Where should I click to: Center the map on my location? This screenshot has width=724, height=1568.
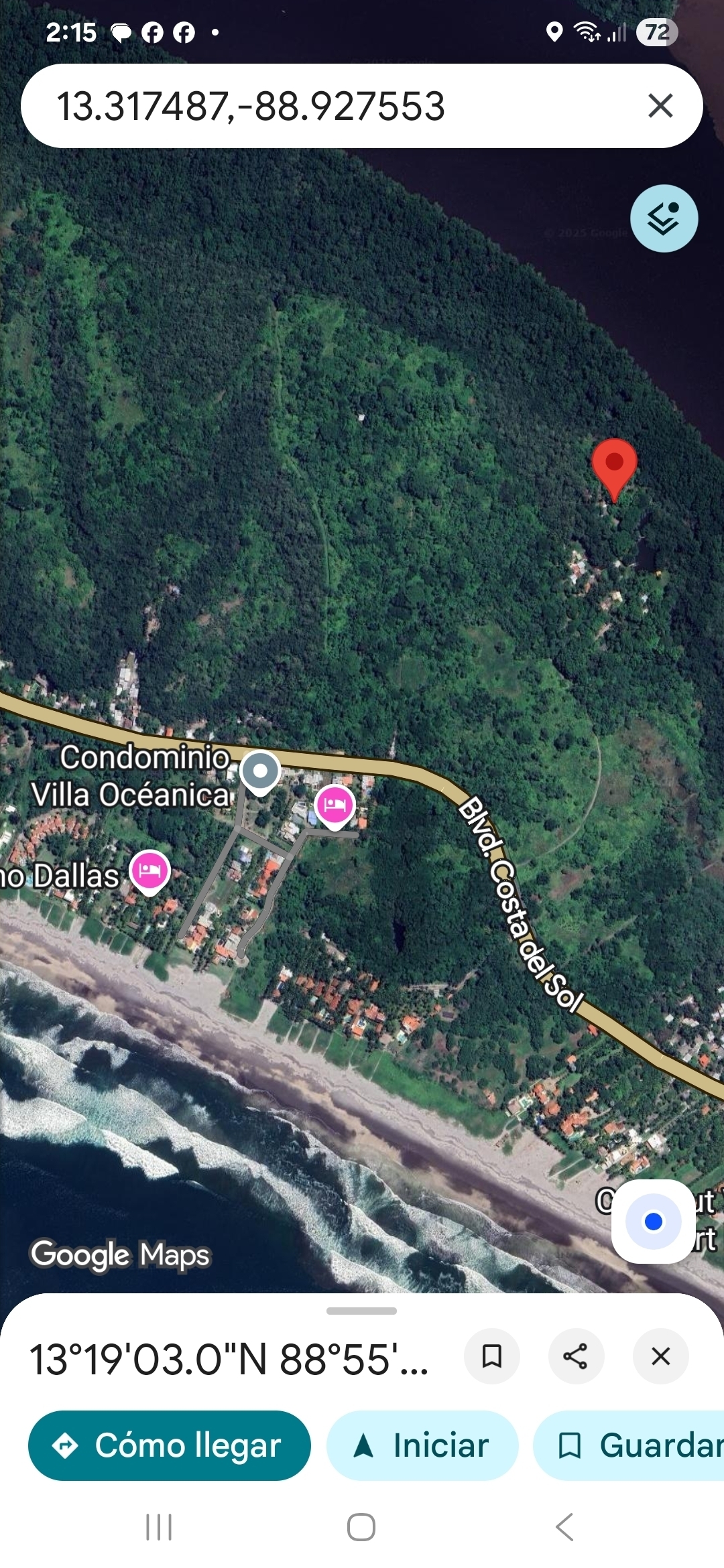pyautogui.click(x=653, y=1221)
